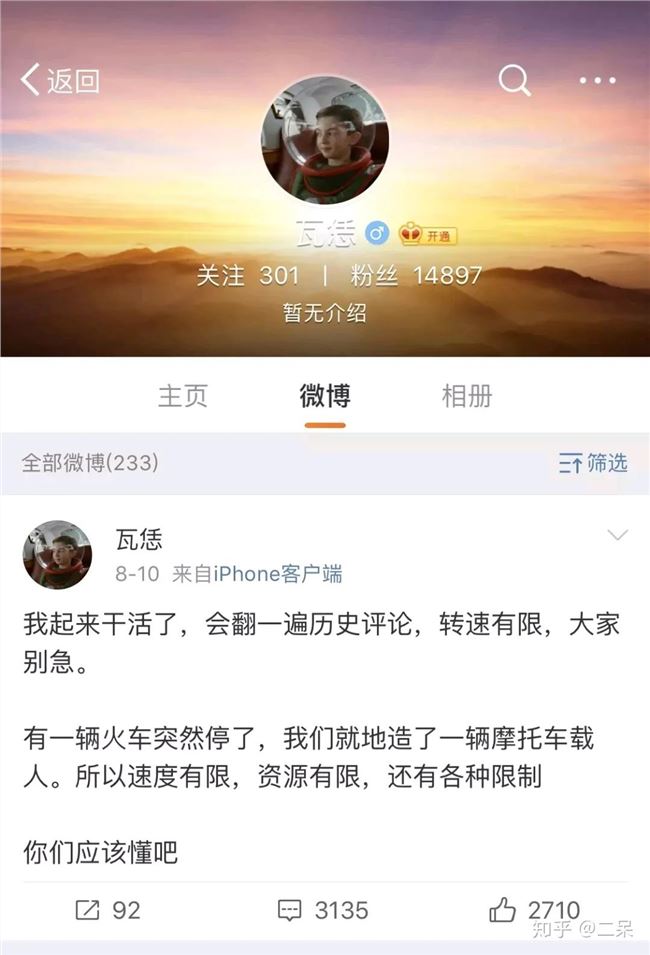650x955 pixels.
Task: Switch to the 相册 tab
Action: (467, 395)
